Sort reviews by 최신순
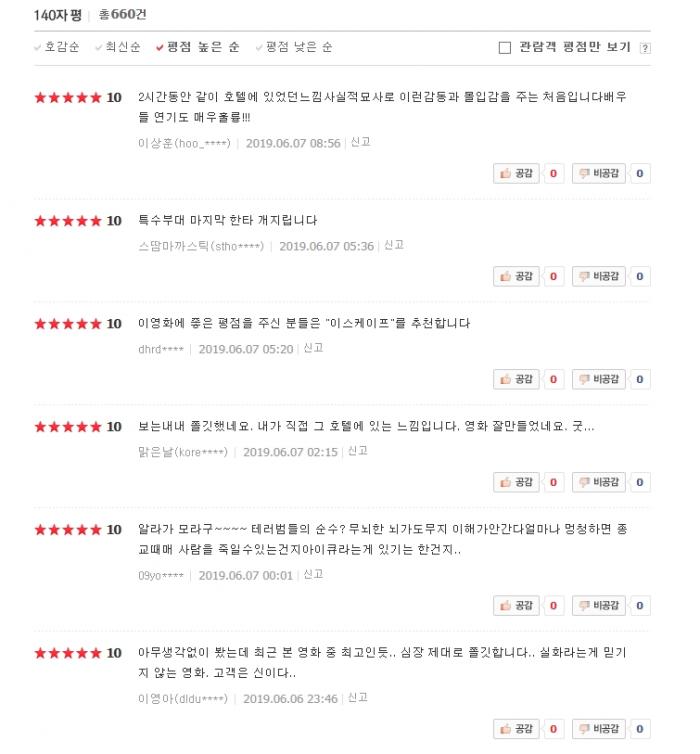 [x=123, y=47]
